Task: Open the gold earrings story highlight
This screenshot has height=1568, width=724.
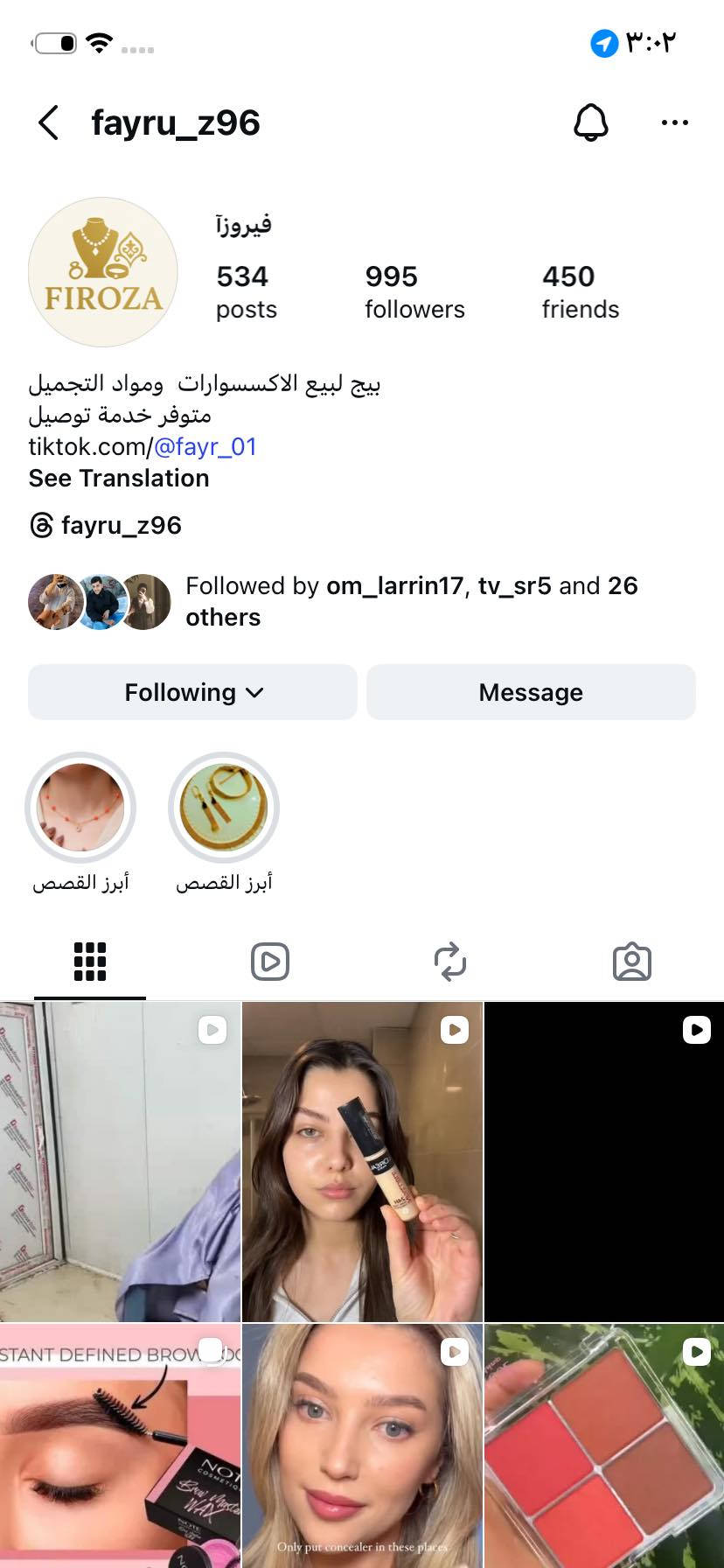Action: (x=224, y=808)
